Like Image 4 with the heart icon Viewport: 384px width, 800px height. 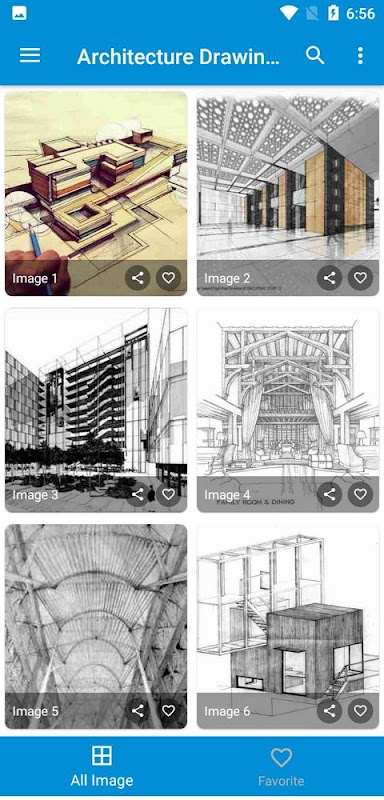pos(361,494)
